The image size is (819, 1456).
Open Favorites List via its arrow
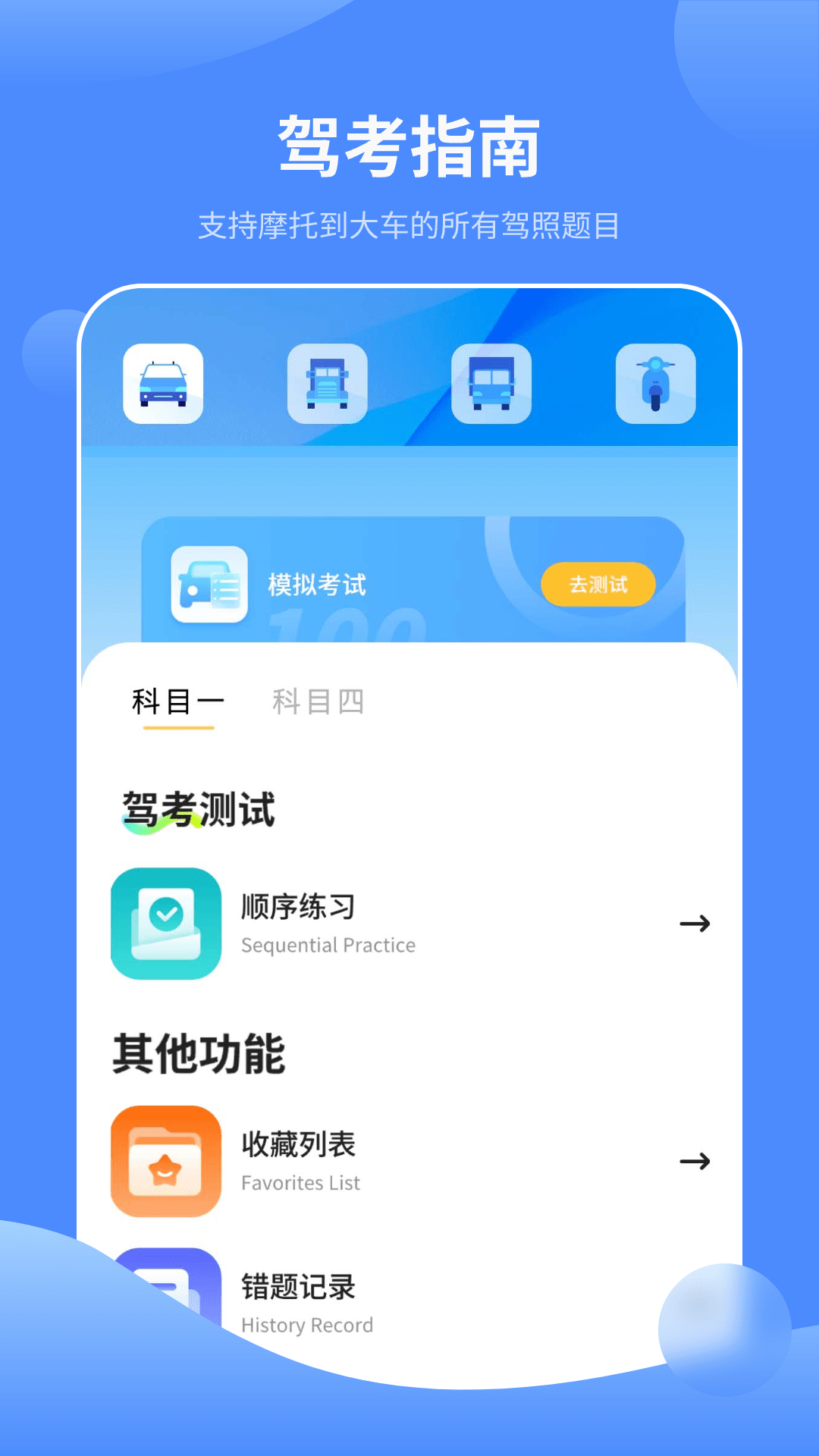697,1162
